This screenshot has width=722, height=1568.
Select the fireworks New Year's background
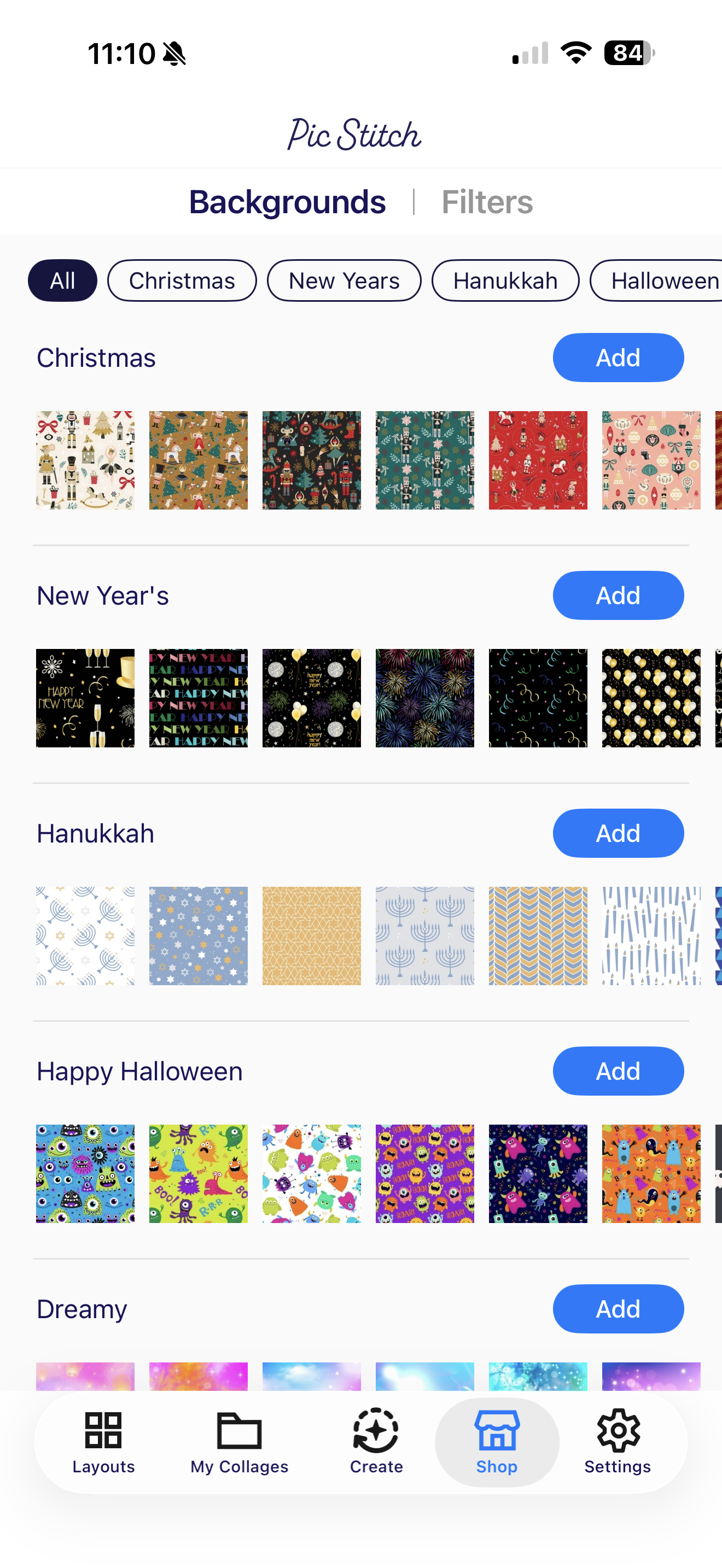424,698
